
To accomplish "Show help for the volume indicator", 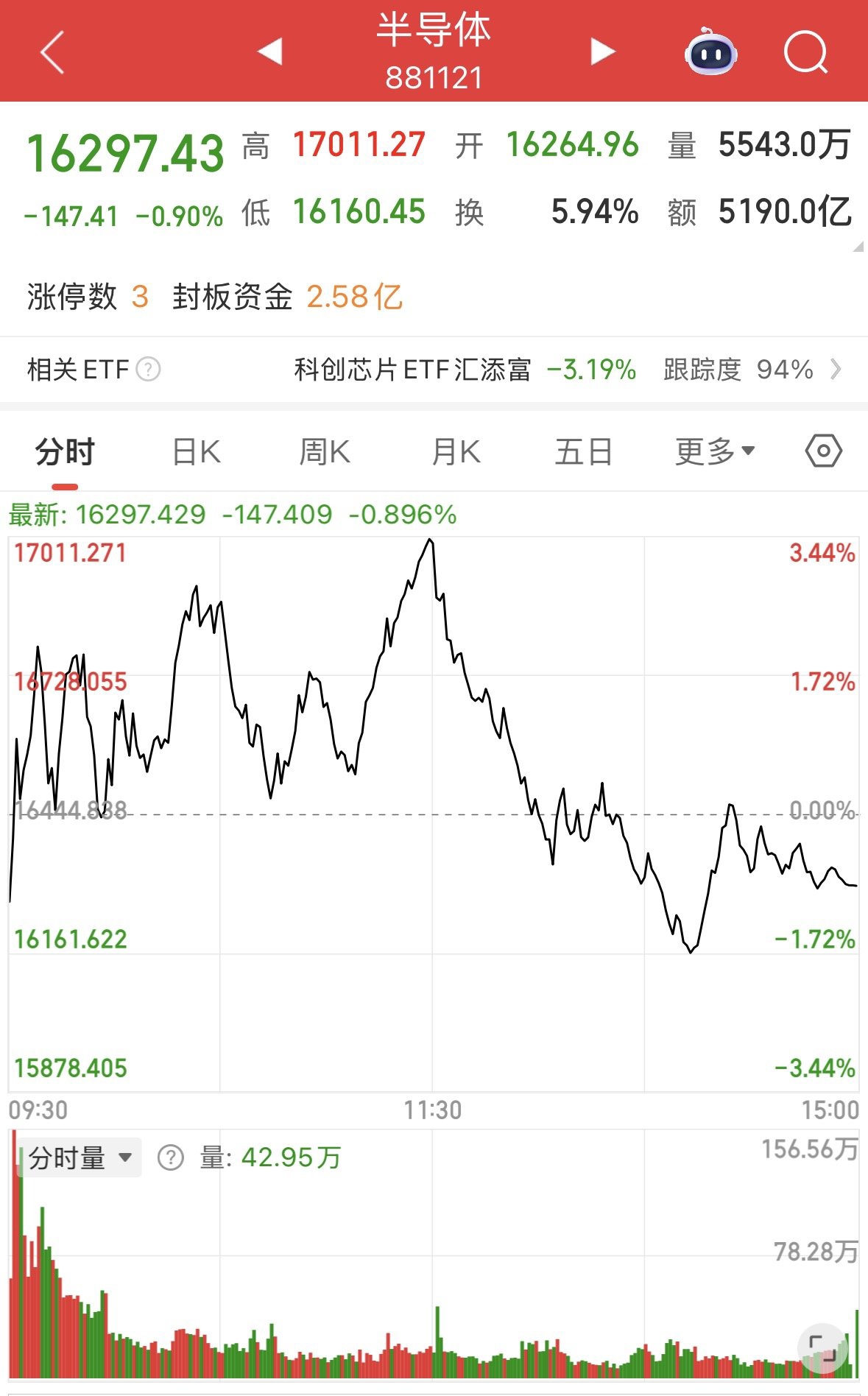I will coord(171,1158).
